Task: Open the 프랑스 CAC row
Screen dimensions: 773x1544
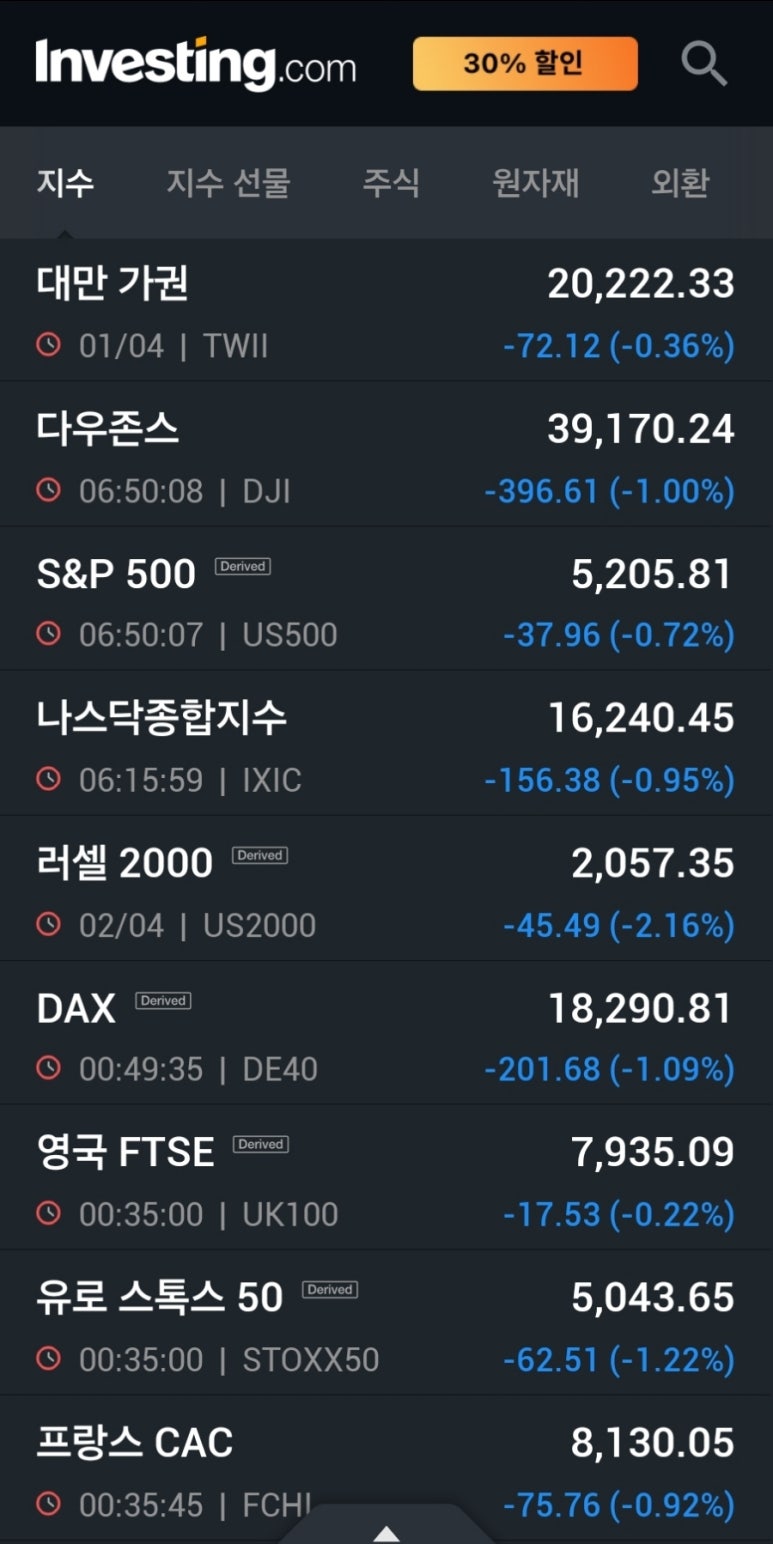Action: [386, 1469]
